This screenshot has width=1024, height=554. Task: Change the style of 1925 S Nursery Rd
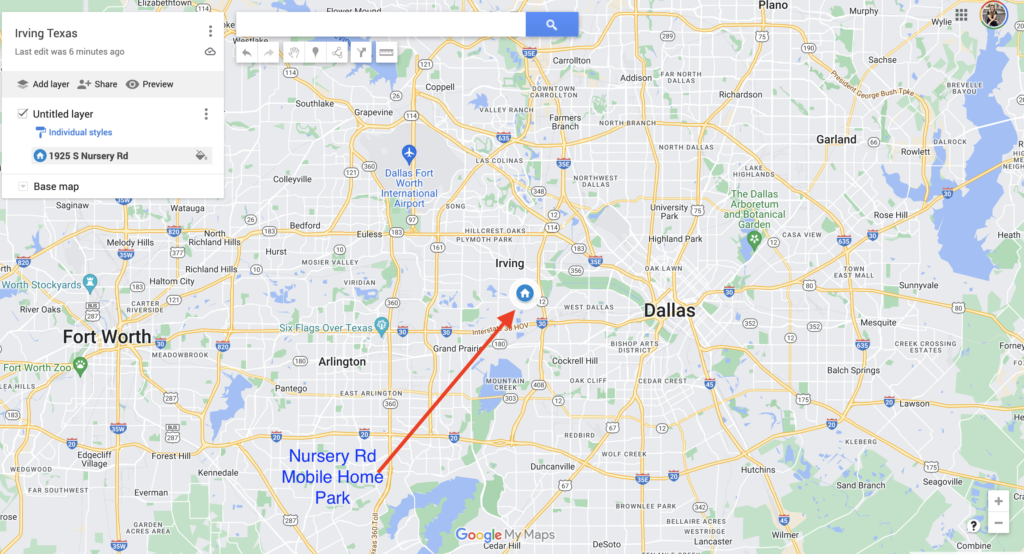pyautogui.click(x=201, y=155)
